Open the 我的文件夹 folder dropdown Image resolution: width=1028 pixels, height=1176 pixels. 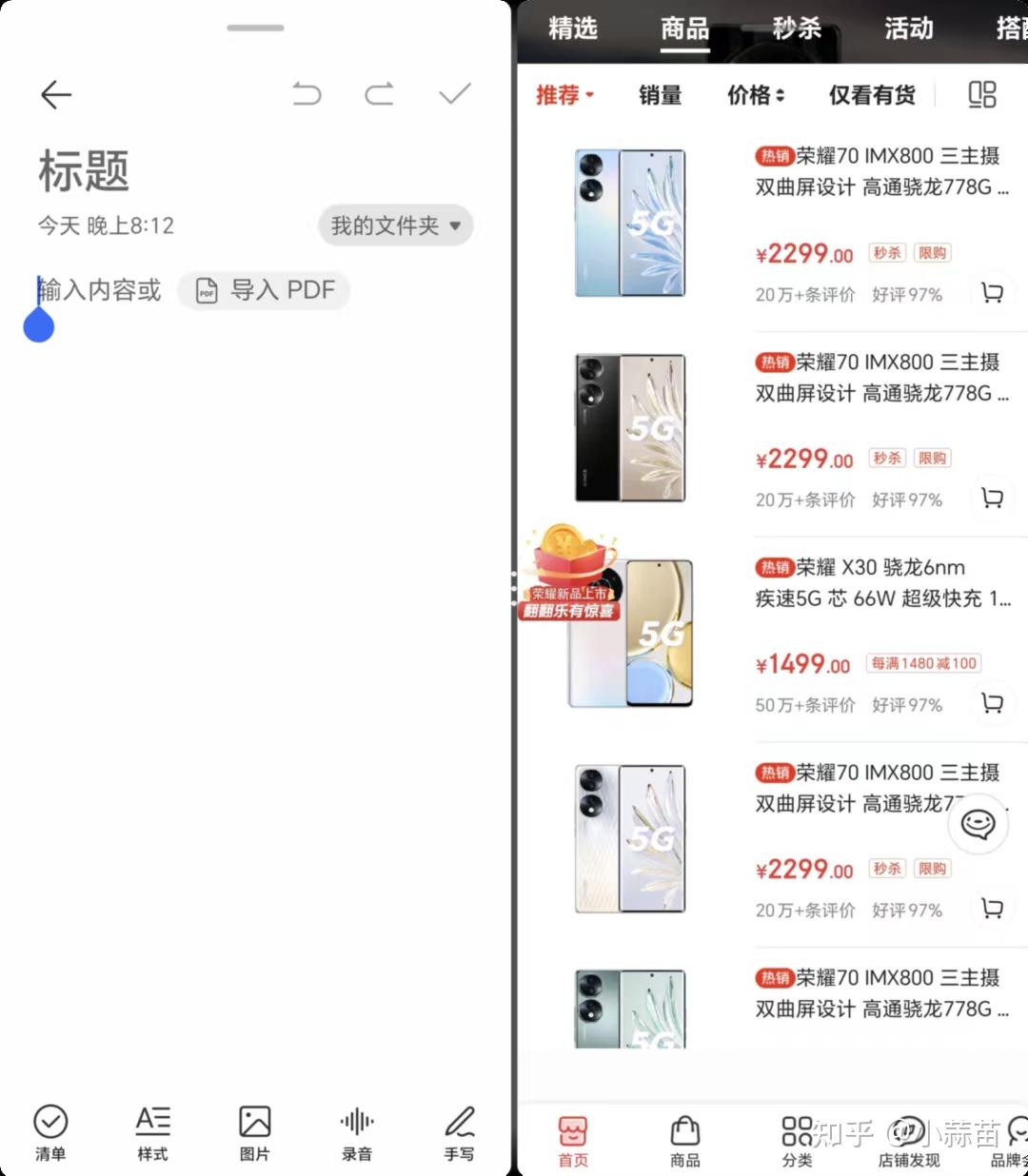coord(395,226)
